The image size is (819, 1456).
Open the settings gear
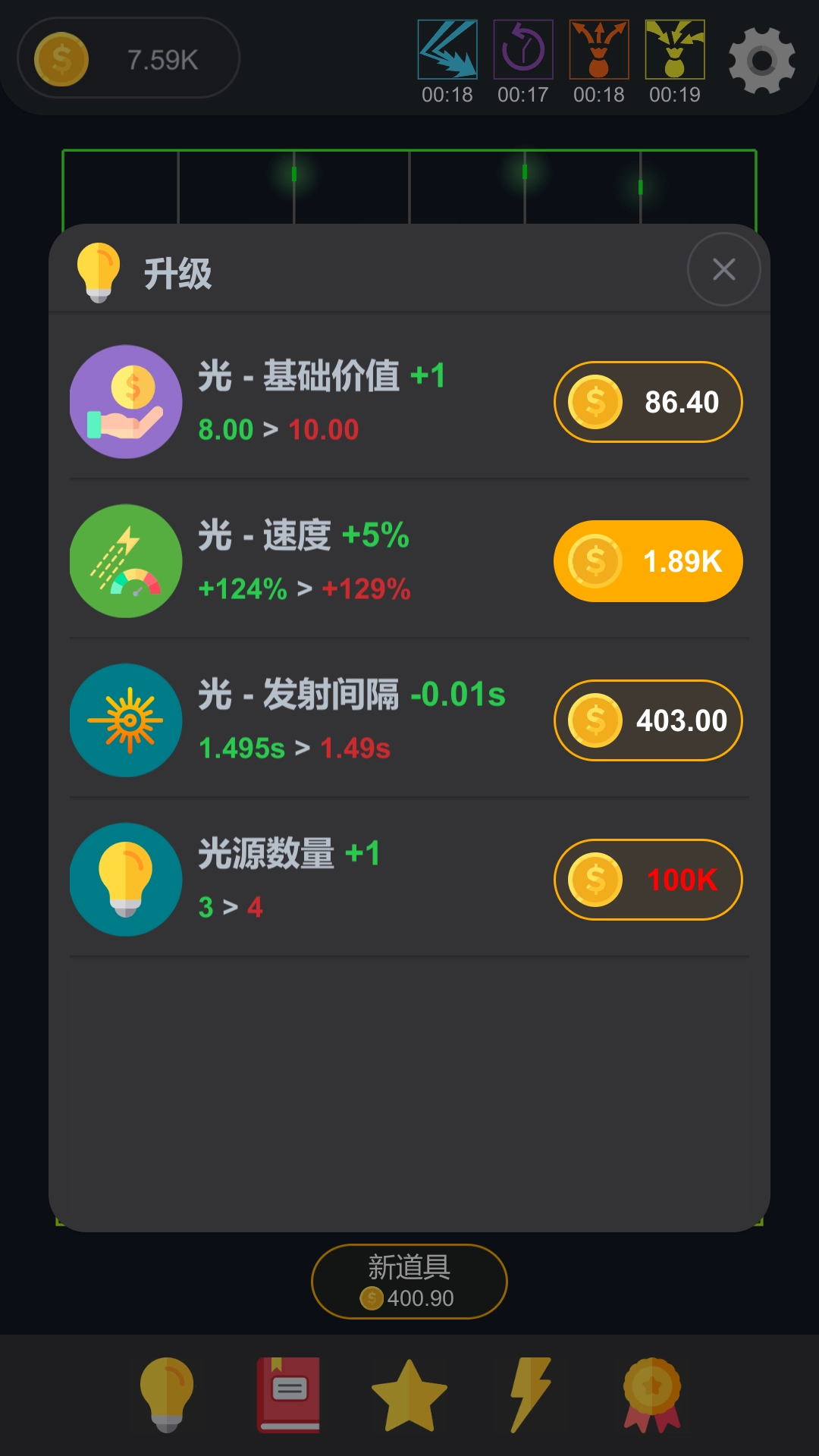(x=762, y=59)
